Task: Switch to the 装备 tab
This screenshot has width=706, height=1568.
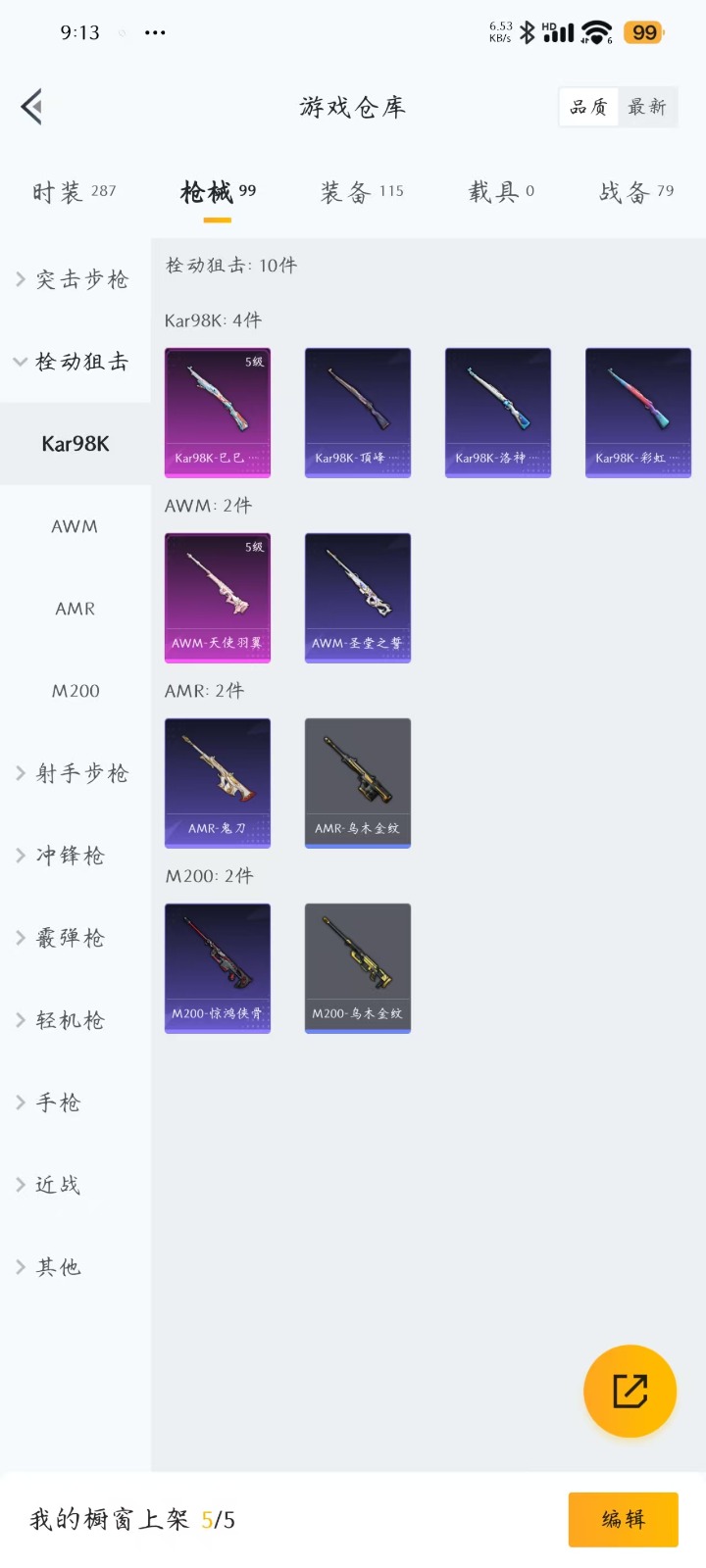Action: click(x=362, y=192)
